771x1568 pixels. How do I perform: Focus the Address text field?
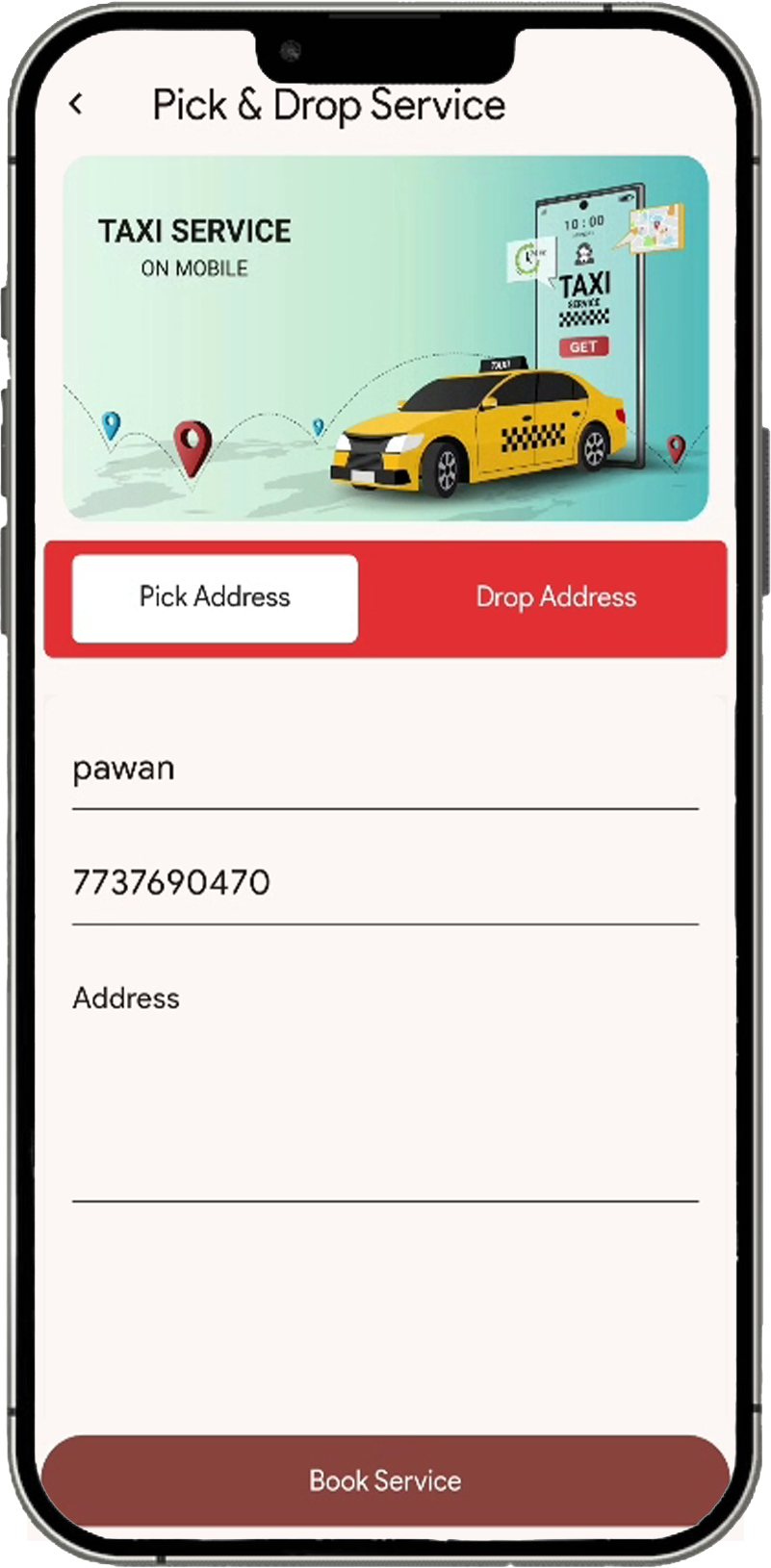[x=384, y=1087]
